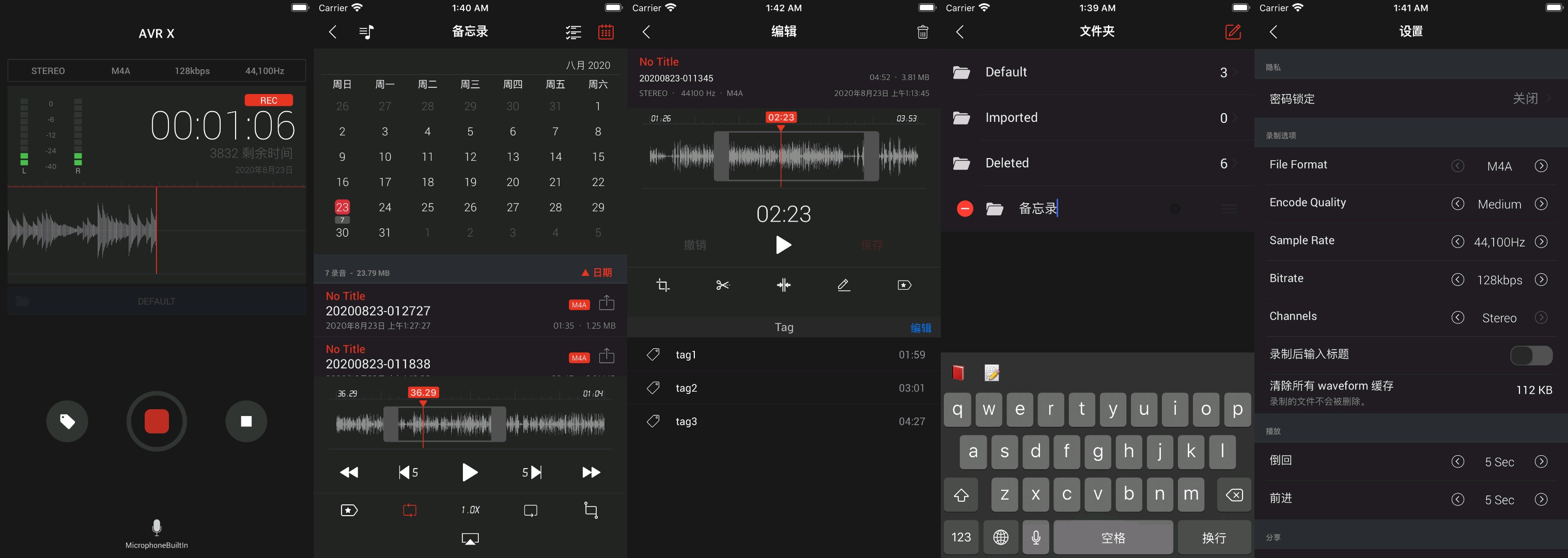This screenshot has width=1568, height=558.
Task: Tap the 1.0X playback speed control
Action: [470, 510]
